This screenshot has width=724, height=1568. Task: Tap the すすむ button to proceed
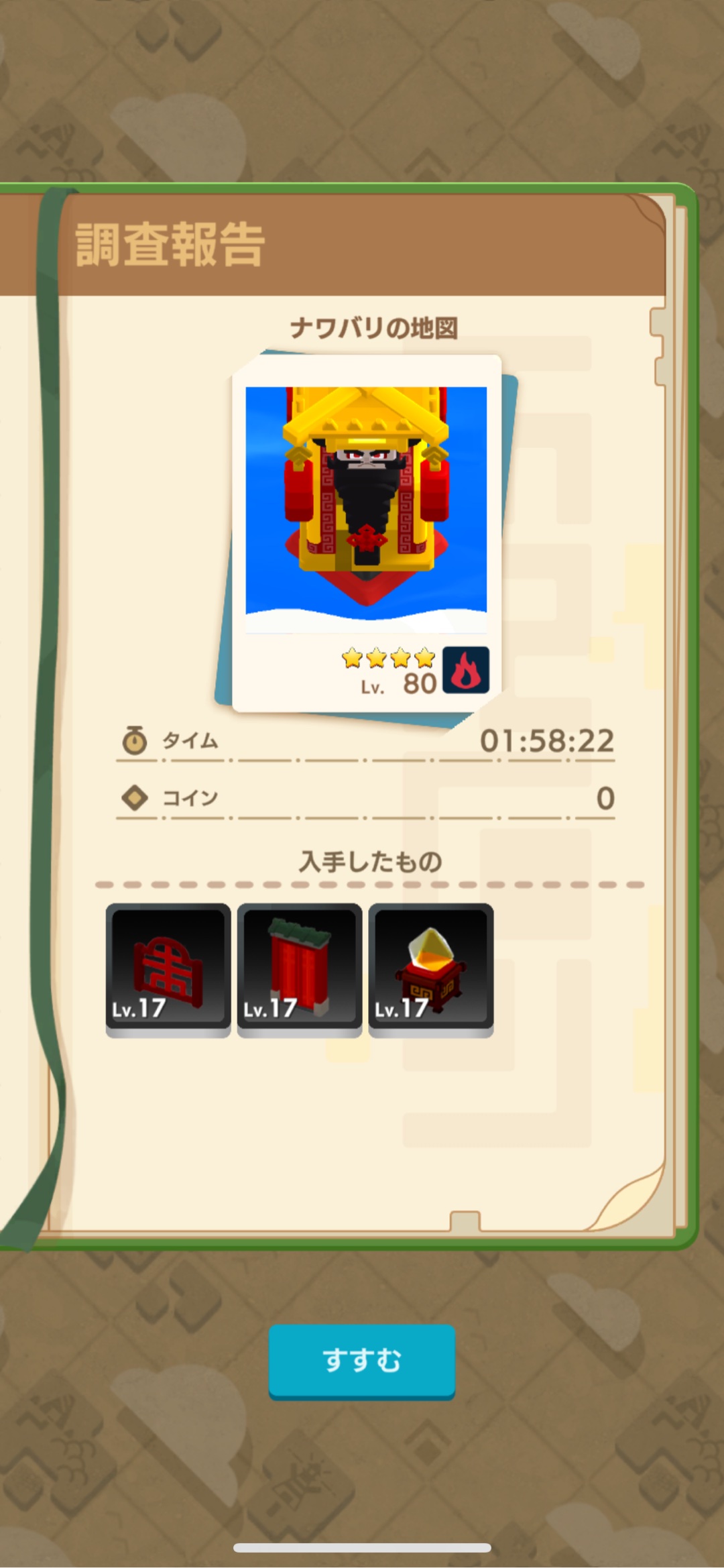tap(362, 1360)
